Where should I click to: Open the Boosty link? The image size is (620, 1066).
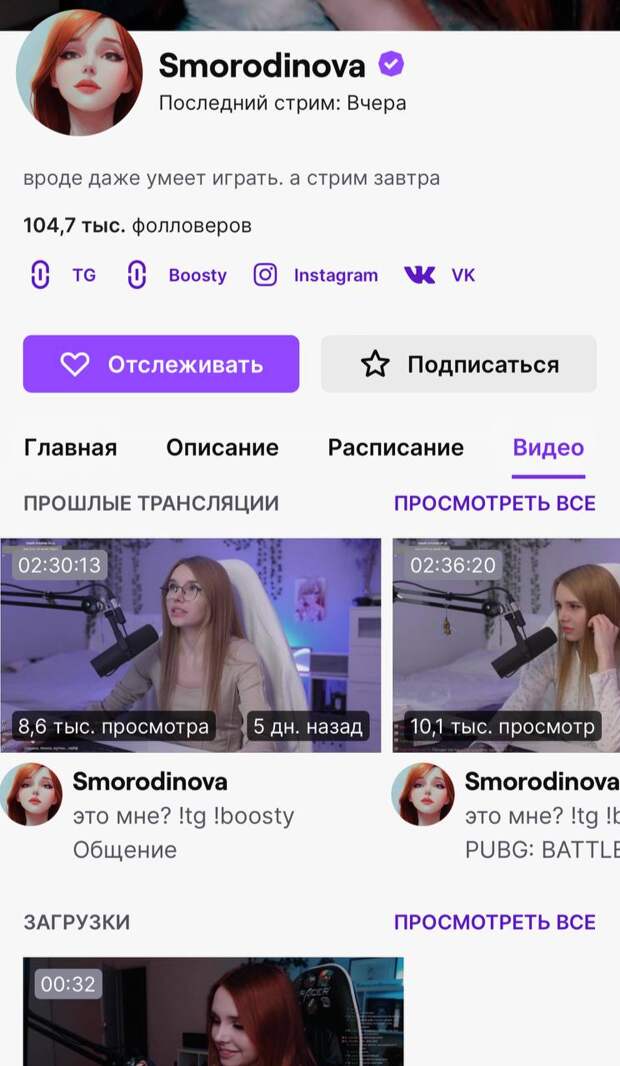point(178,275)
